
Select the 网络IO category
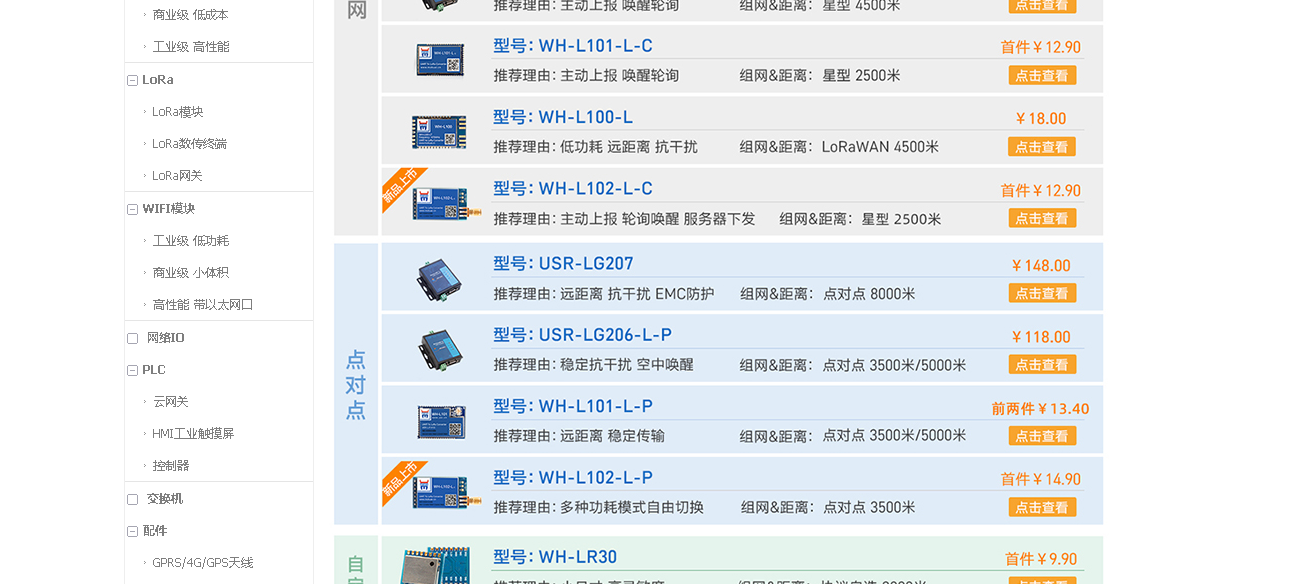tap(165, 338)
